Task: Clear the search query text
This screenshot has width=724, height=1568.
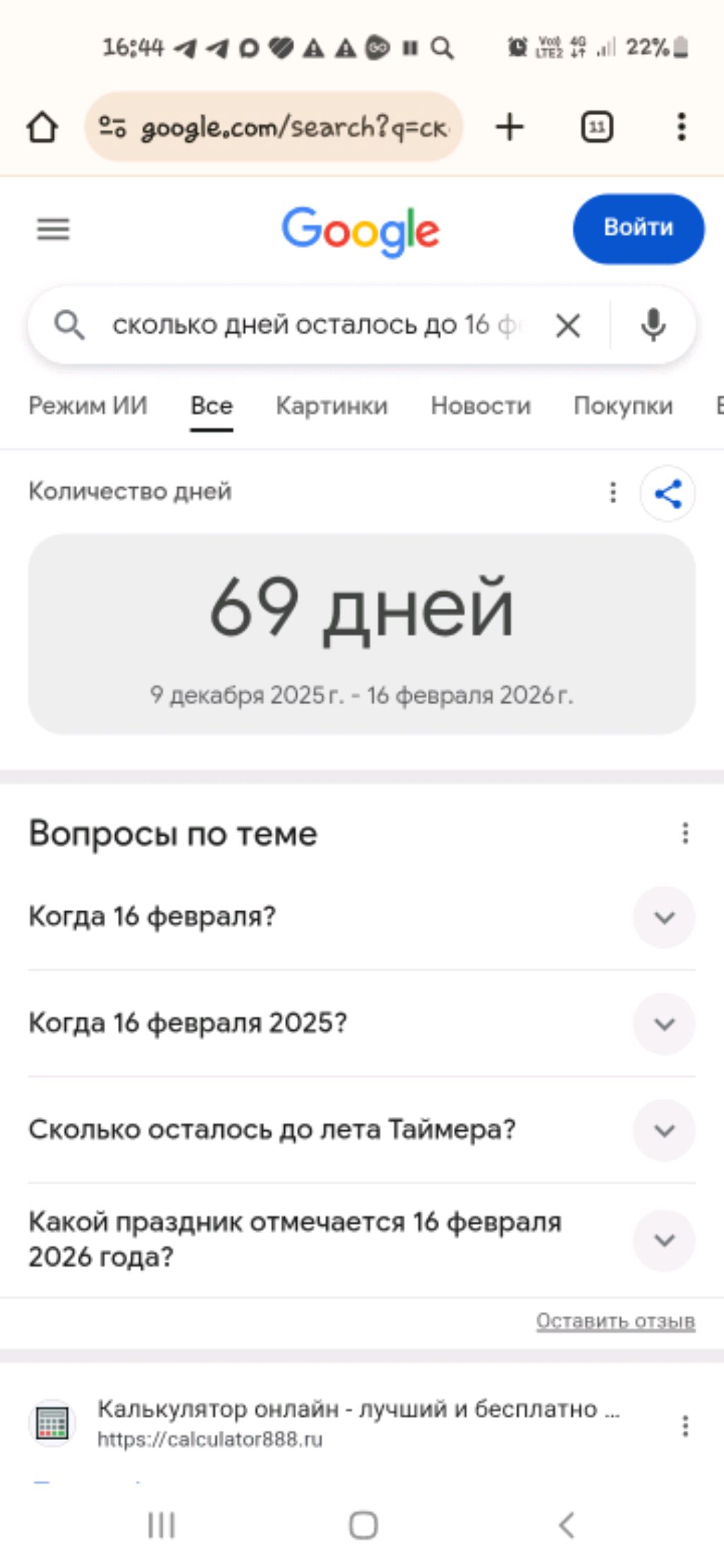Action: point(568,326)
